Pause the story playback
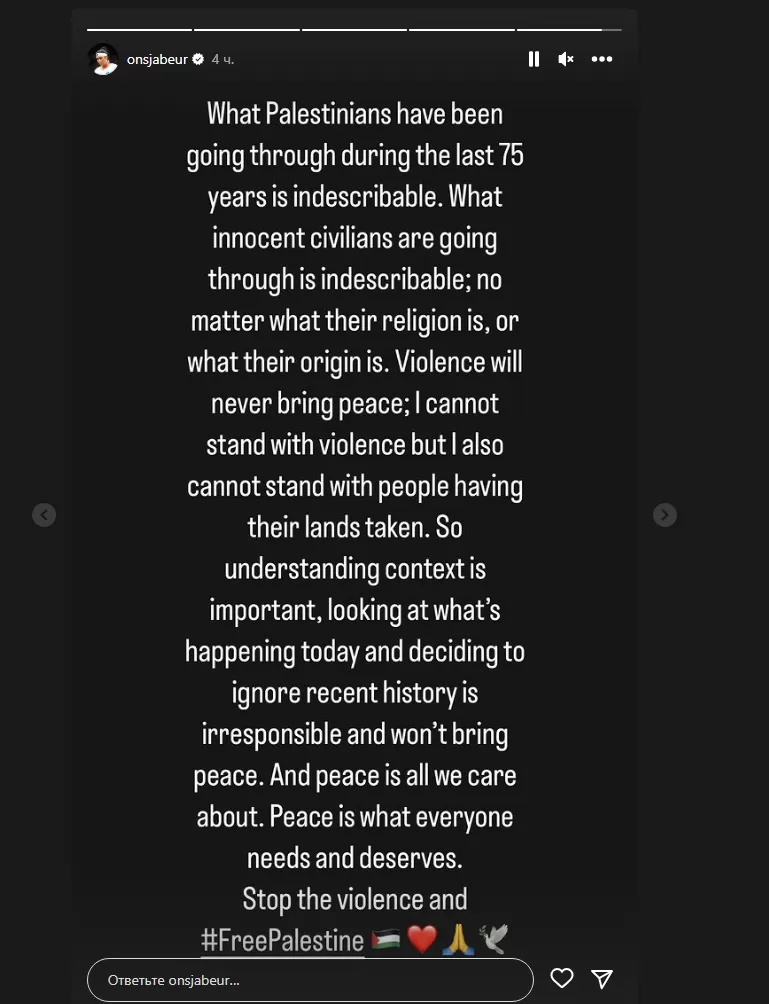The width and height of the screenshot is (769, 1004). pos(534,59)
